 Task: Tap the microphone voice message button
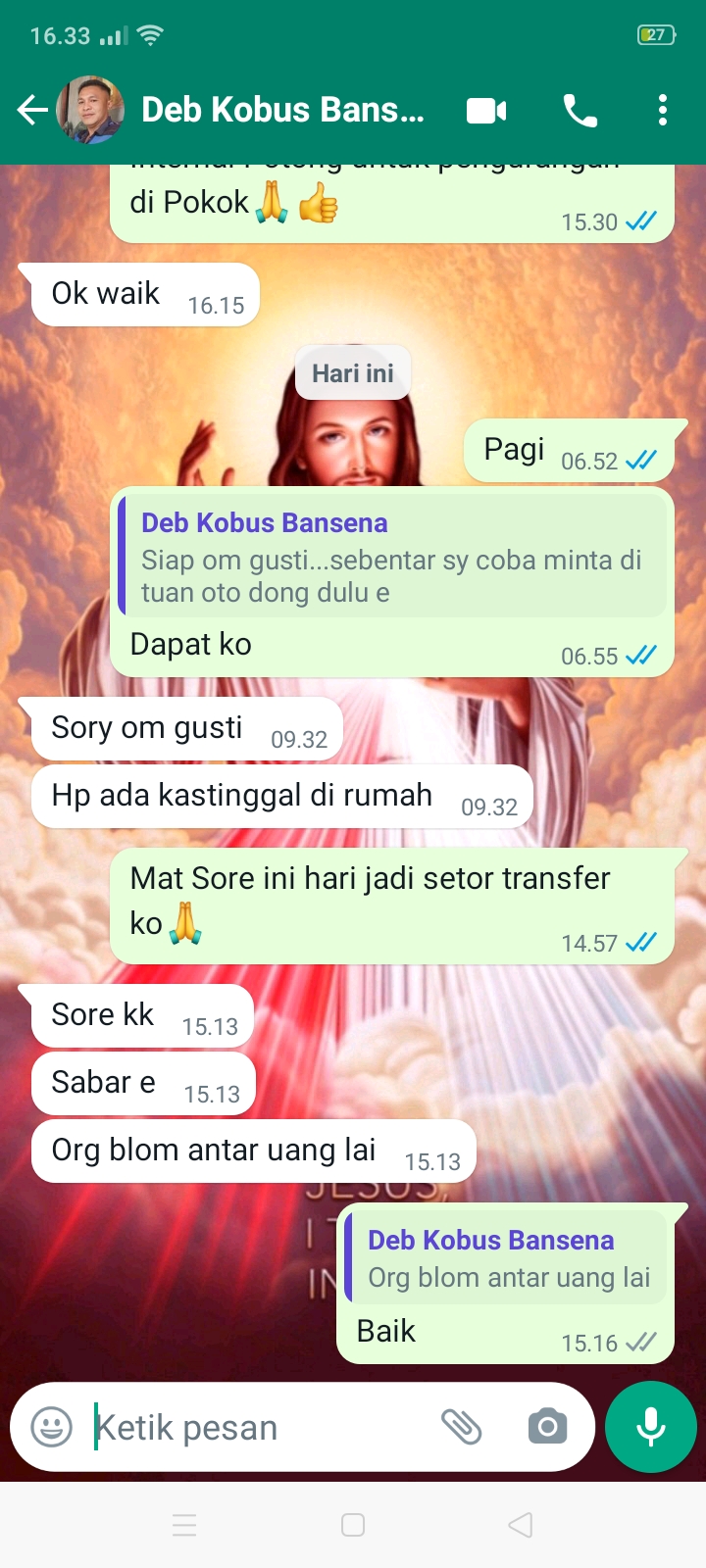(651, 1427)
